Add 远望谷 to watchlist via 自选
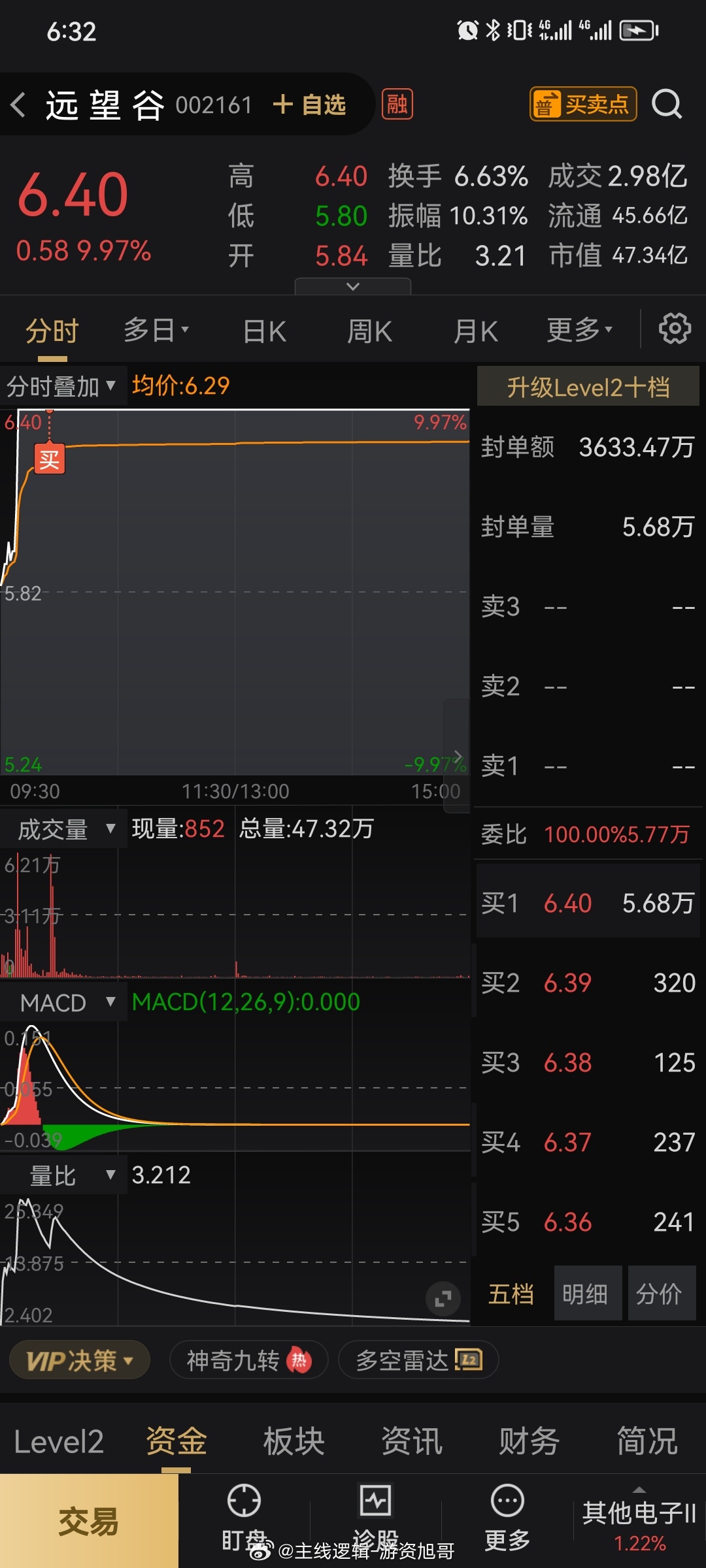 coord(309,105)
